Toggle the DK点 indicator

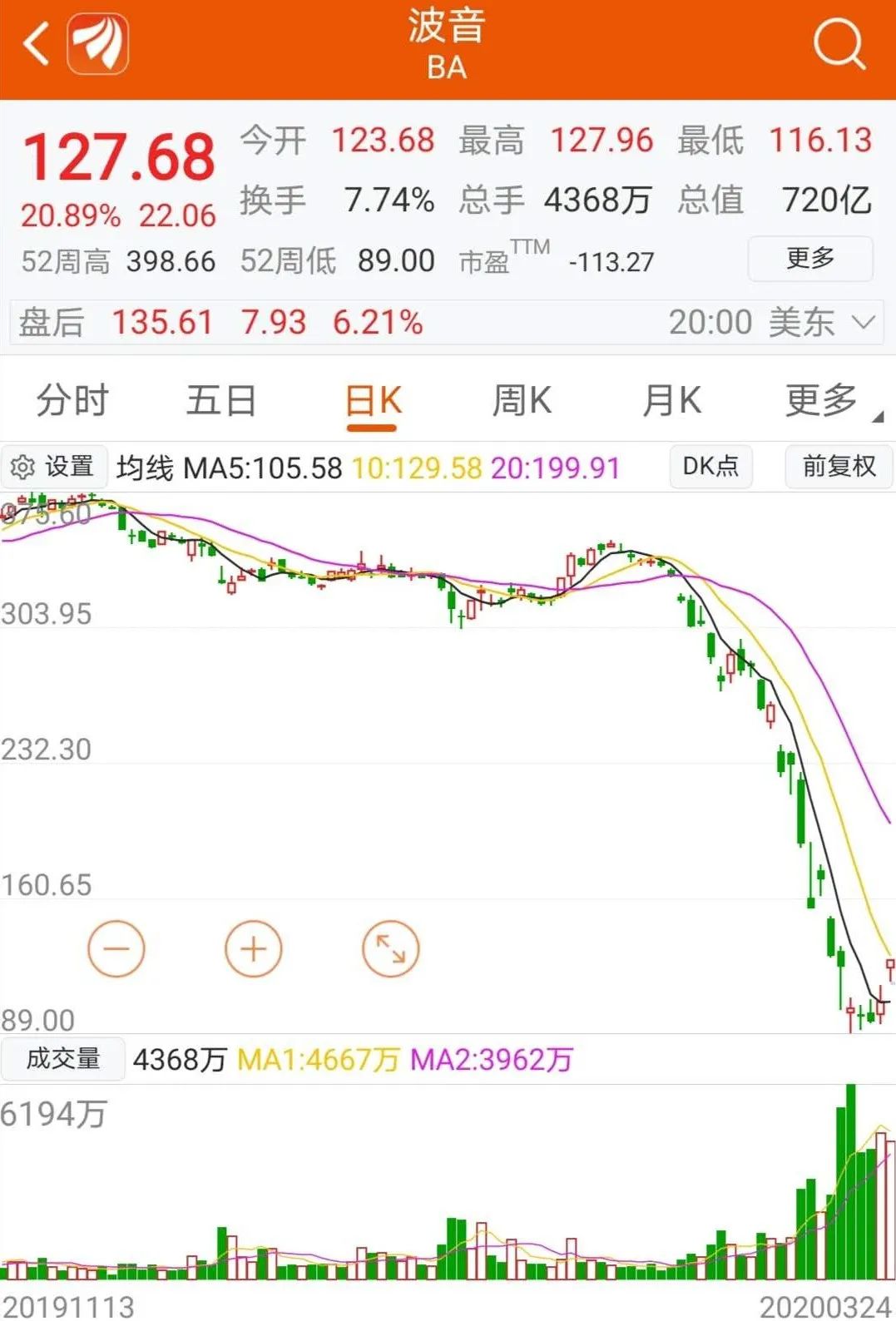(x=710, y=467)
